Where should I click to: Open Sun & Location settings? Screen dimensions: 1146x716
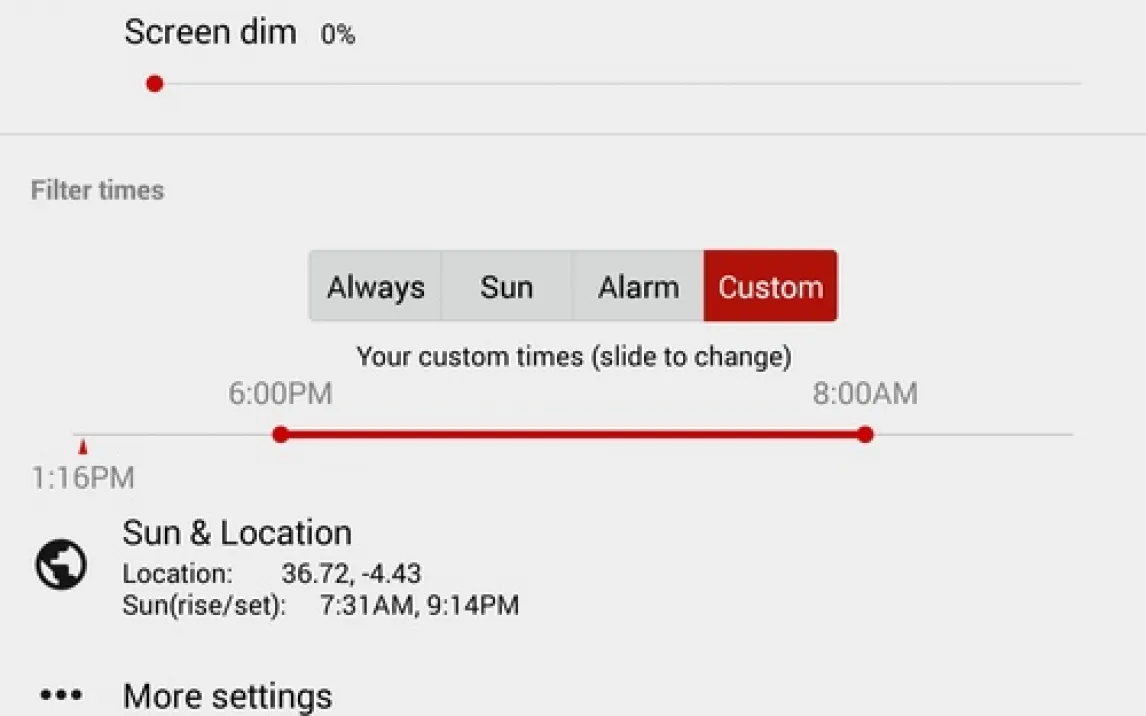(x=237, y=533)
